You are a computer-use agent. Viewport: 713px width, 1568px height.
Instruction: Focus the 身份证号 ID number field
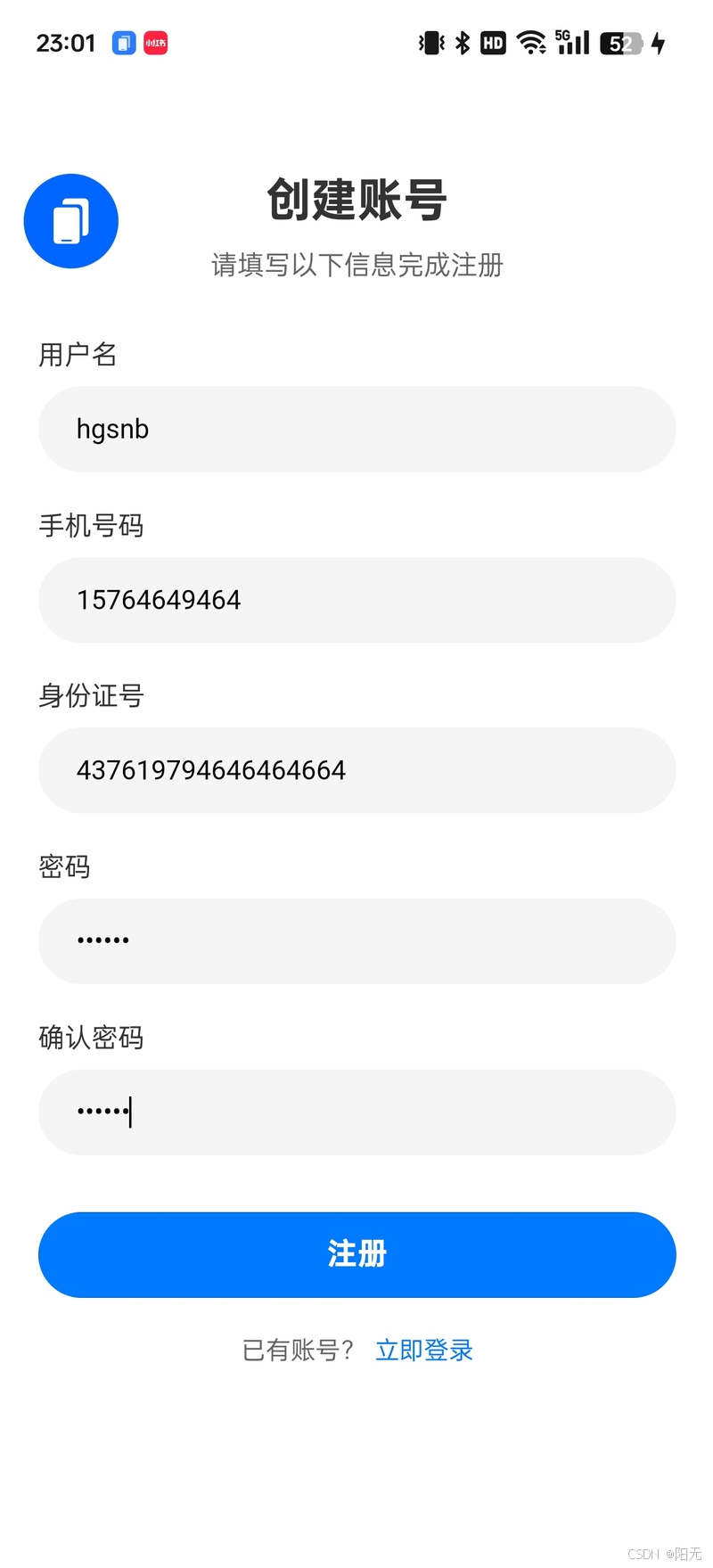(356, 770)
